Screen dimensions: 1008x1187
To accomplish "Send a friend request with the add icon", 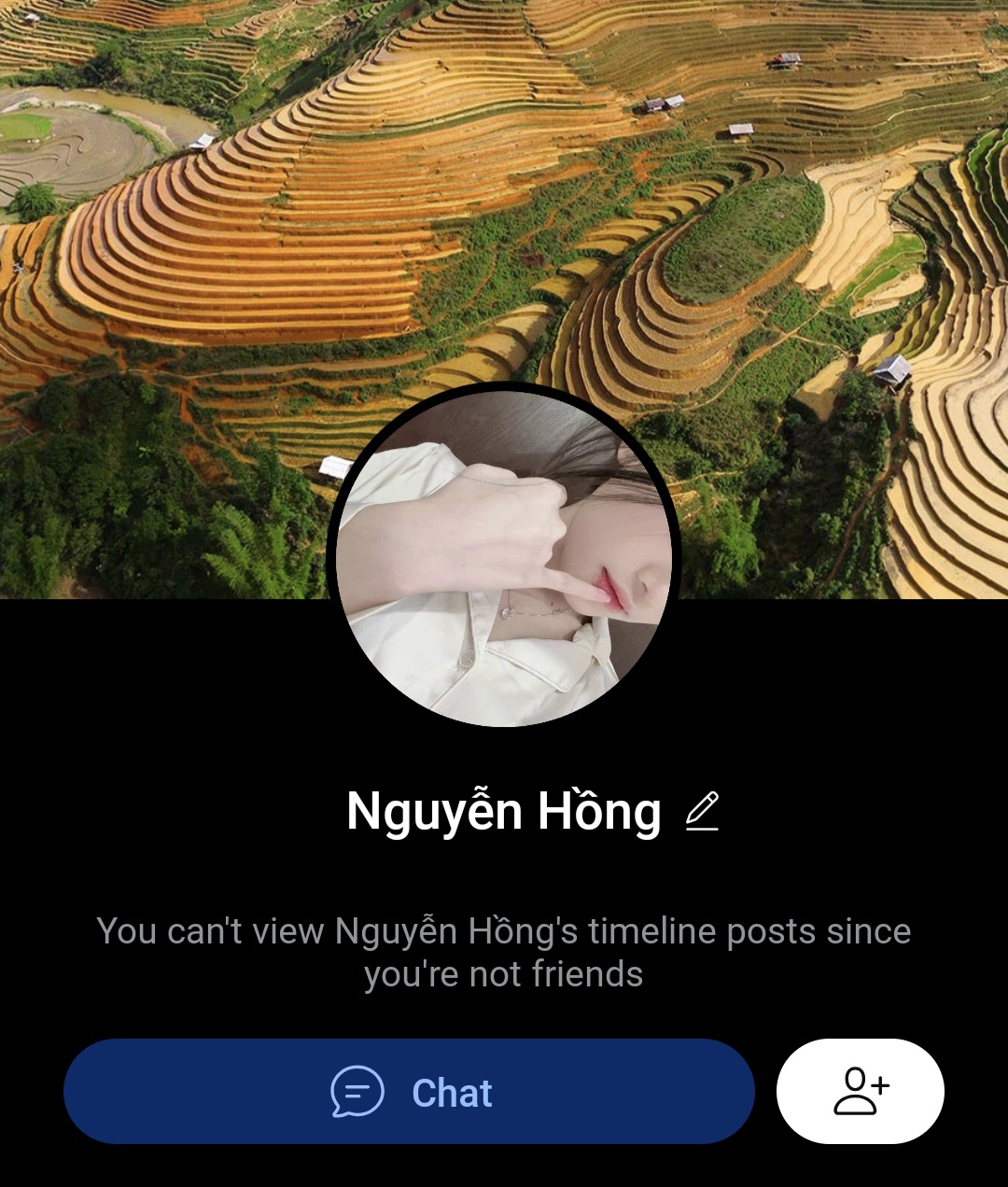I will point(860,1091).
